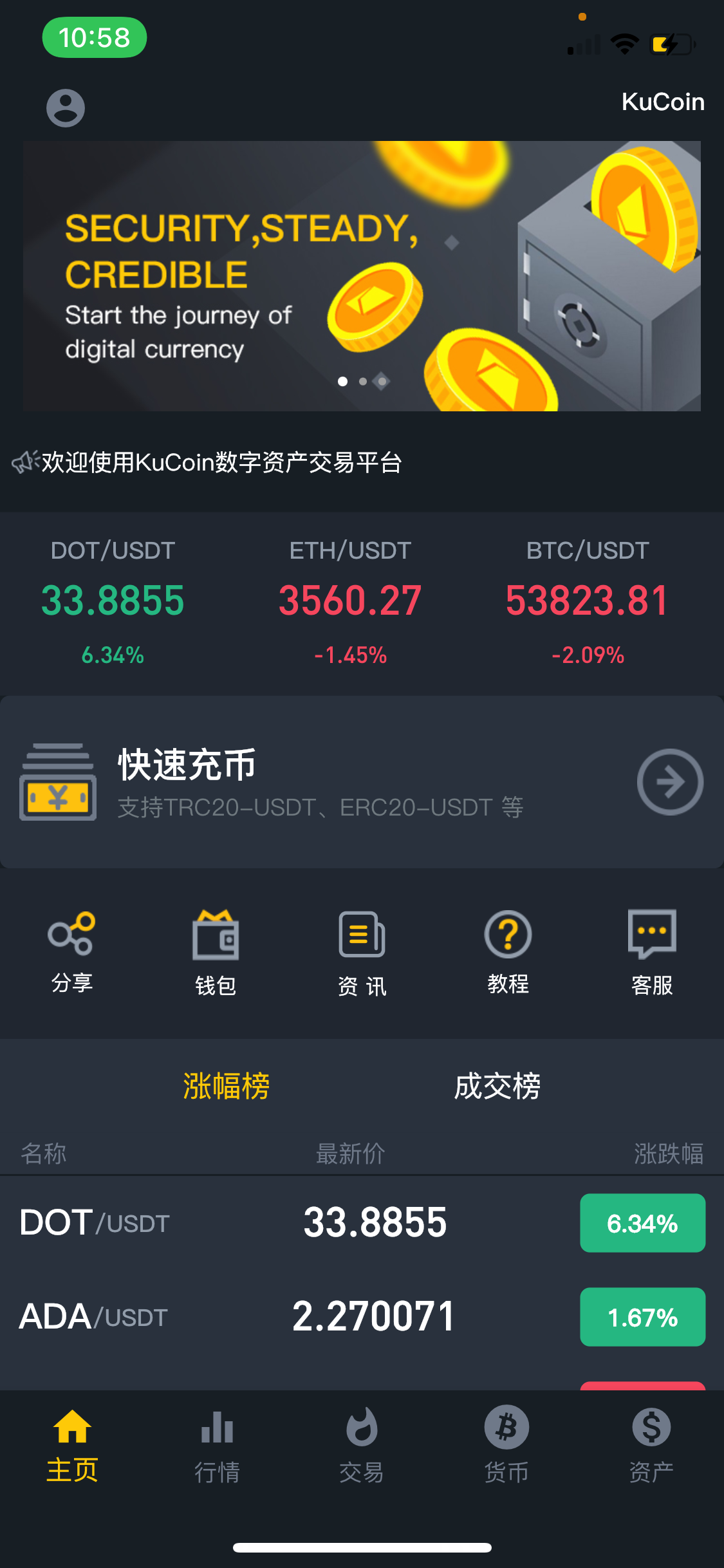Open the ADA/USDT row in the list

pyautogui.click(x=362, y=1316)
